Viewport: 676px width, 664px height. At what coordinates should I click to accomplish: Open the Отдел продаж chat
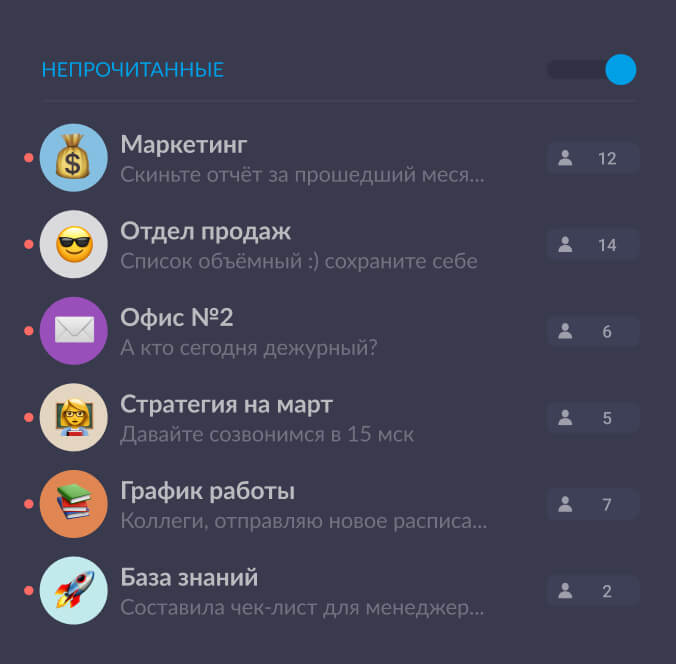[x=300, y=246]
